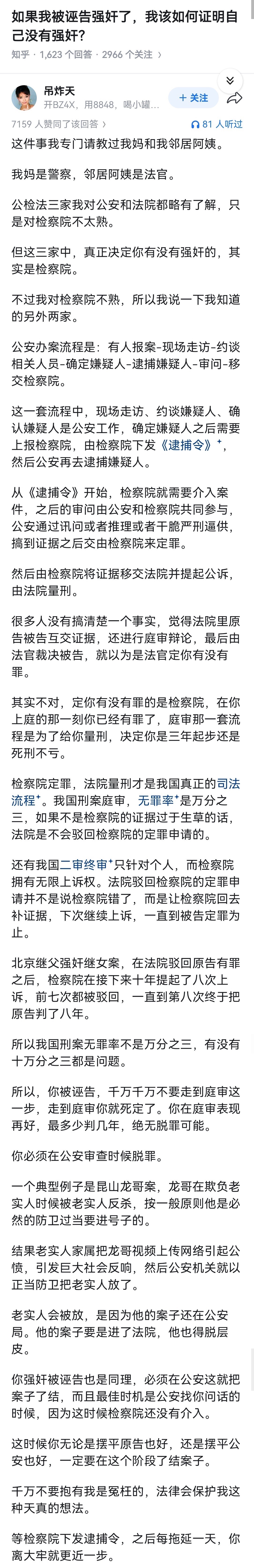254x1568 pixels.
Task: Open 吊炸天's profile avatar
Action: coord(24,97)
